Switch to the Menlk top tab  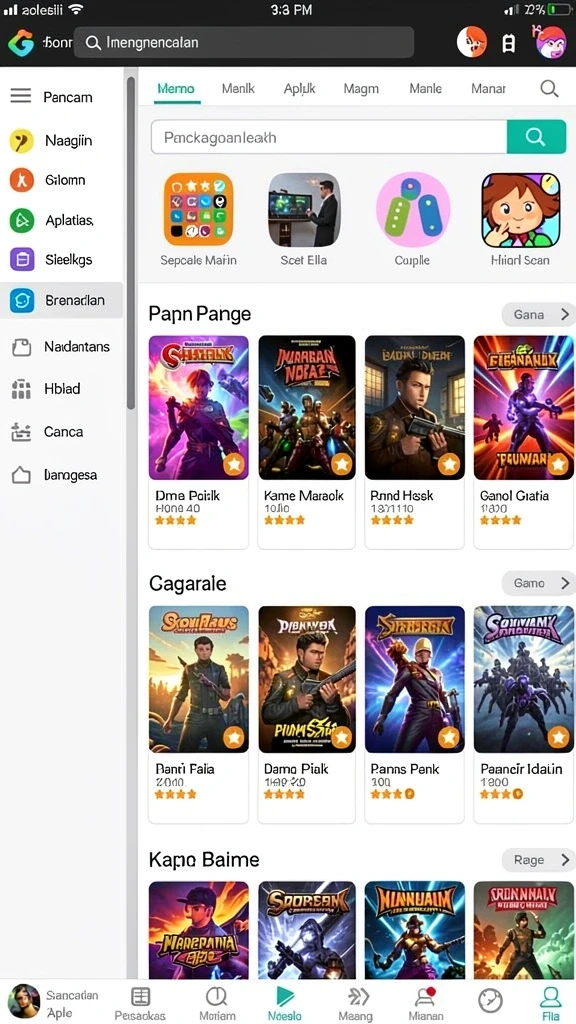point(238,88)
